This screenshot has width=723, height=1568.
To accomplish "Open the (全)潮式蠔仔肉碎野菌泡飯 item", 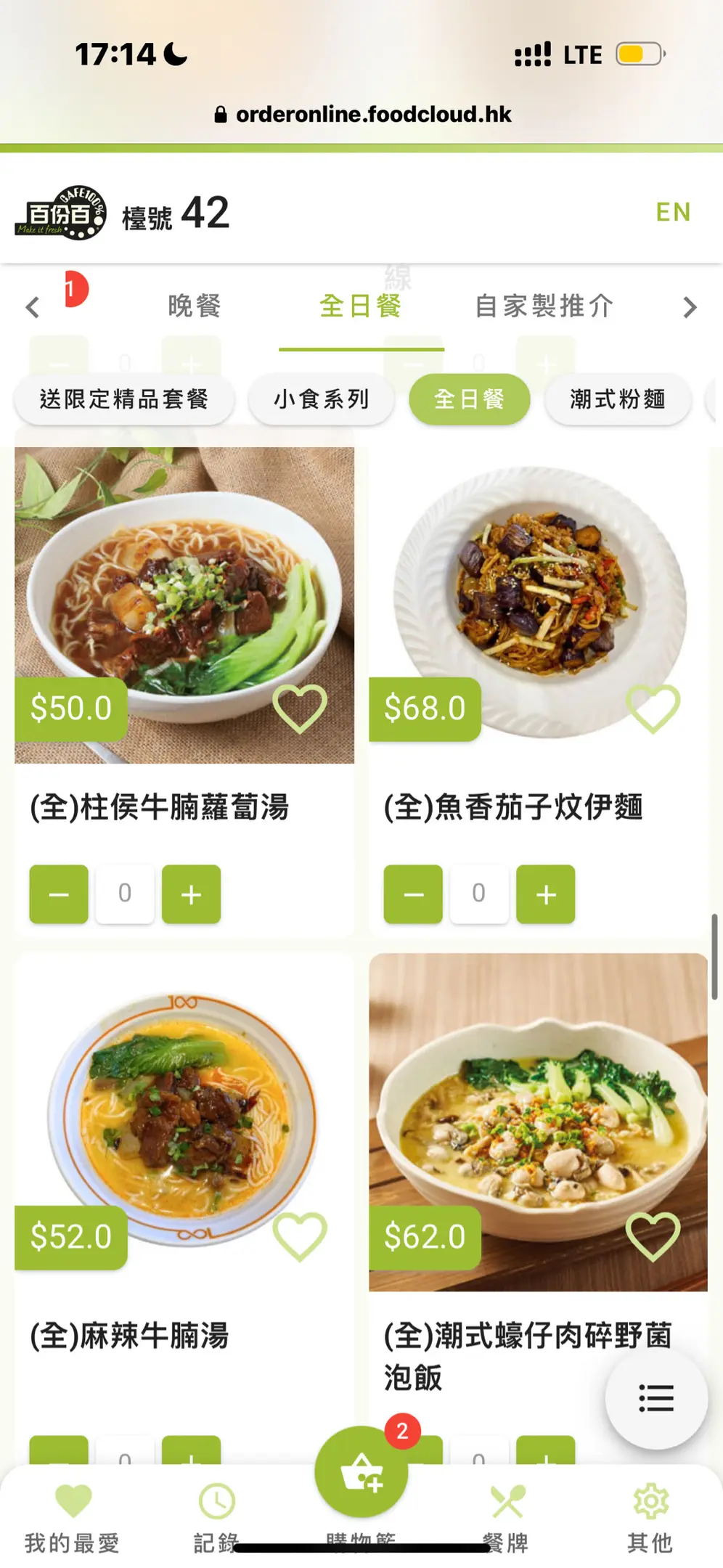I will [x=538, y=1122].
